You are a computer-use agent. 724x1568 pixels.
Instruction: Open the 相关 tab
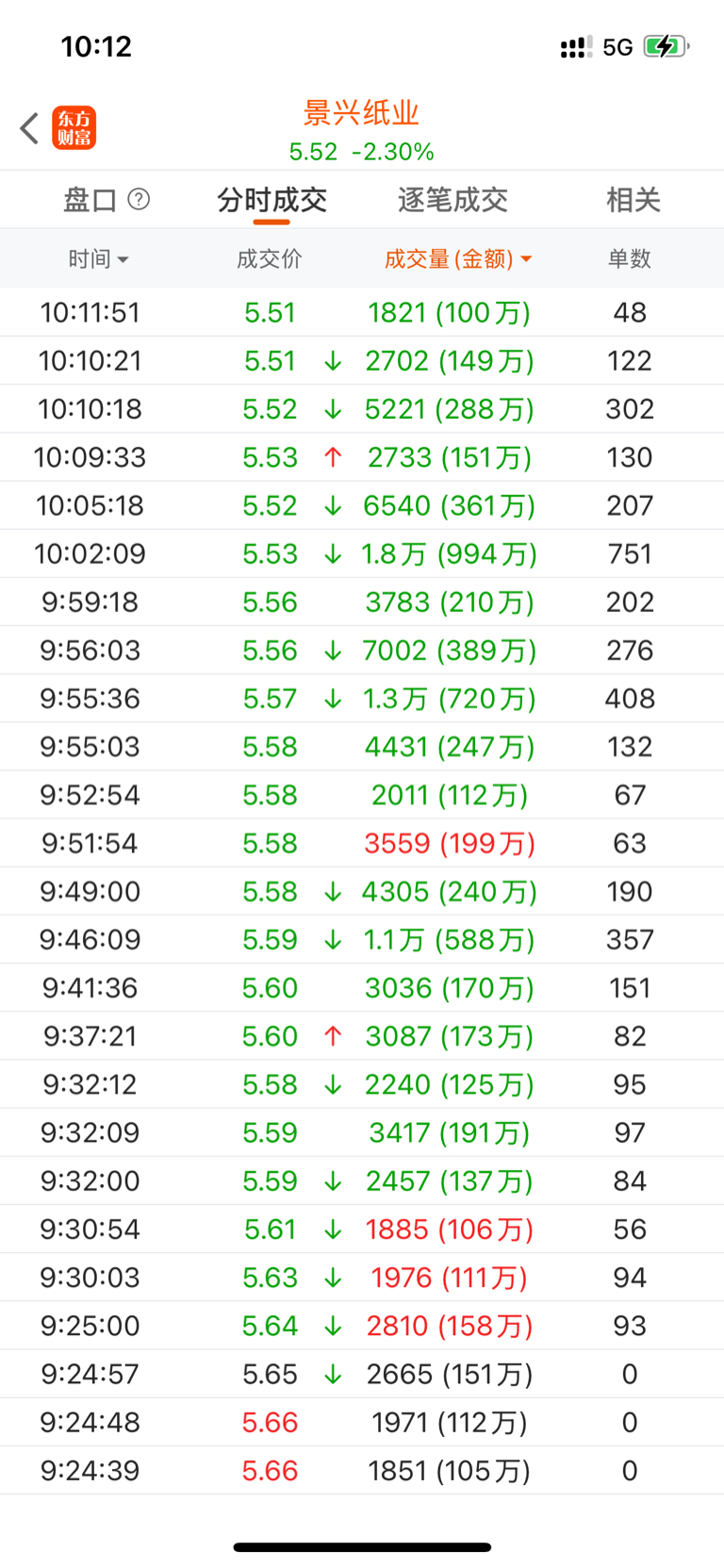pyautogui.click(x=633, y=200)
